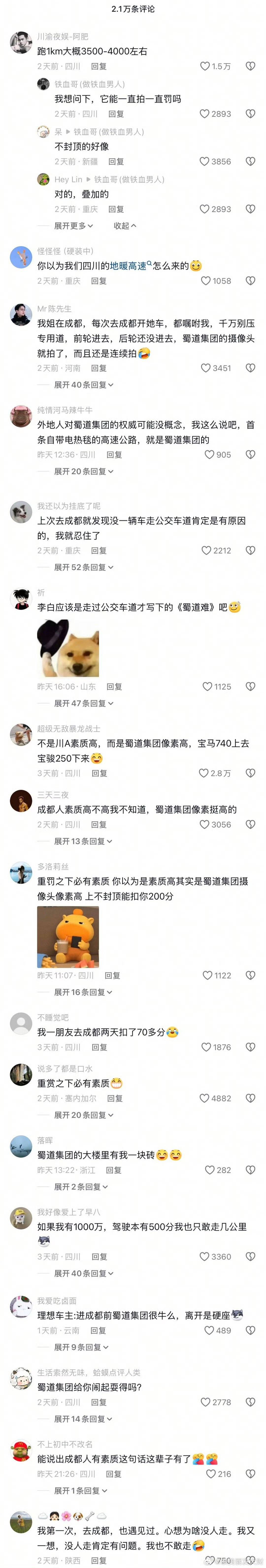Expand more replies via 展开更多

tap(73, 226)
